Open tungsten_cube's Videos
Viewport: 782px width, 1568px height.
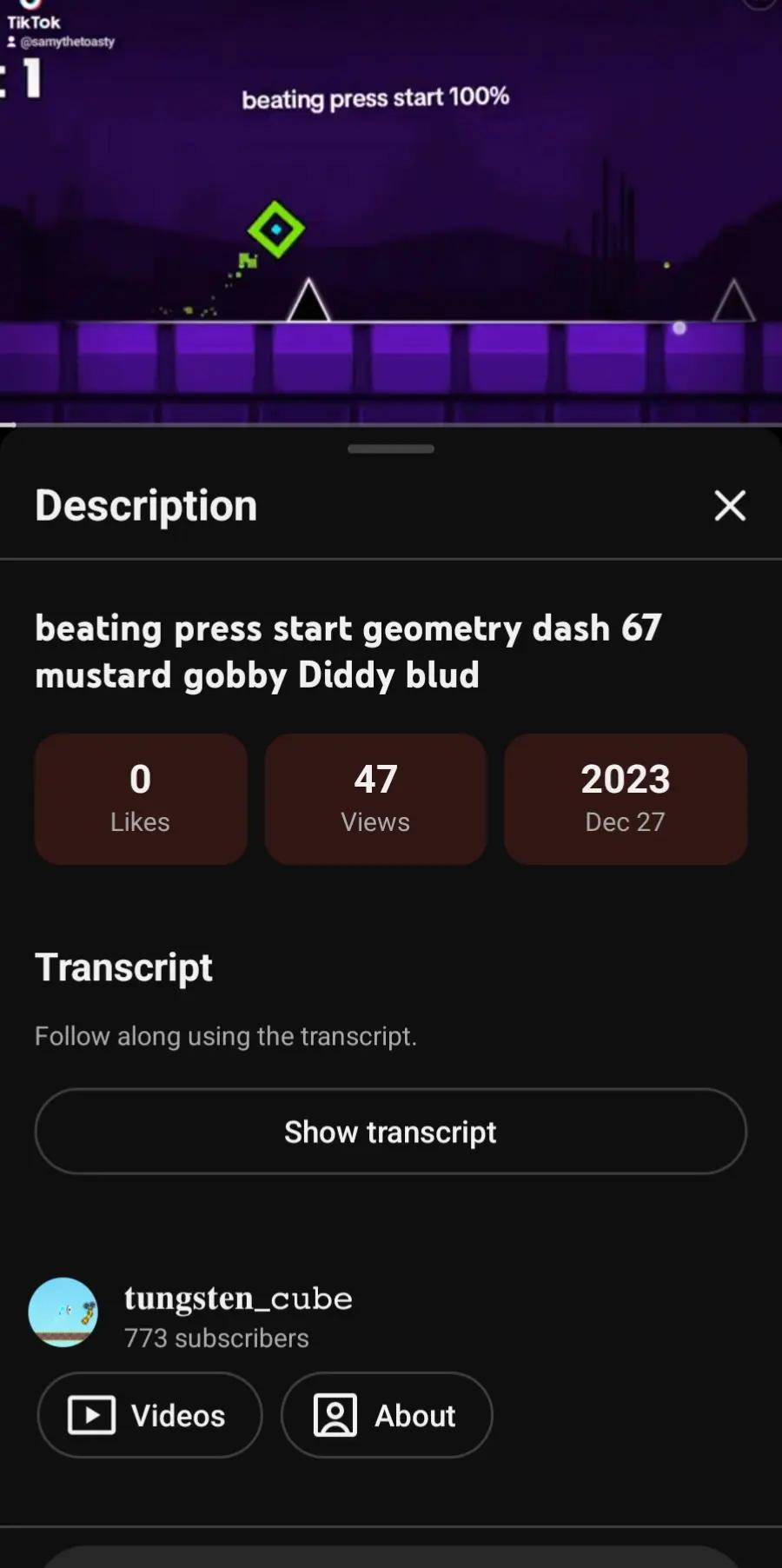(x=149, y=1415)
